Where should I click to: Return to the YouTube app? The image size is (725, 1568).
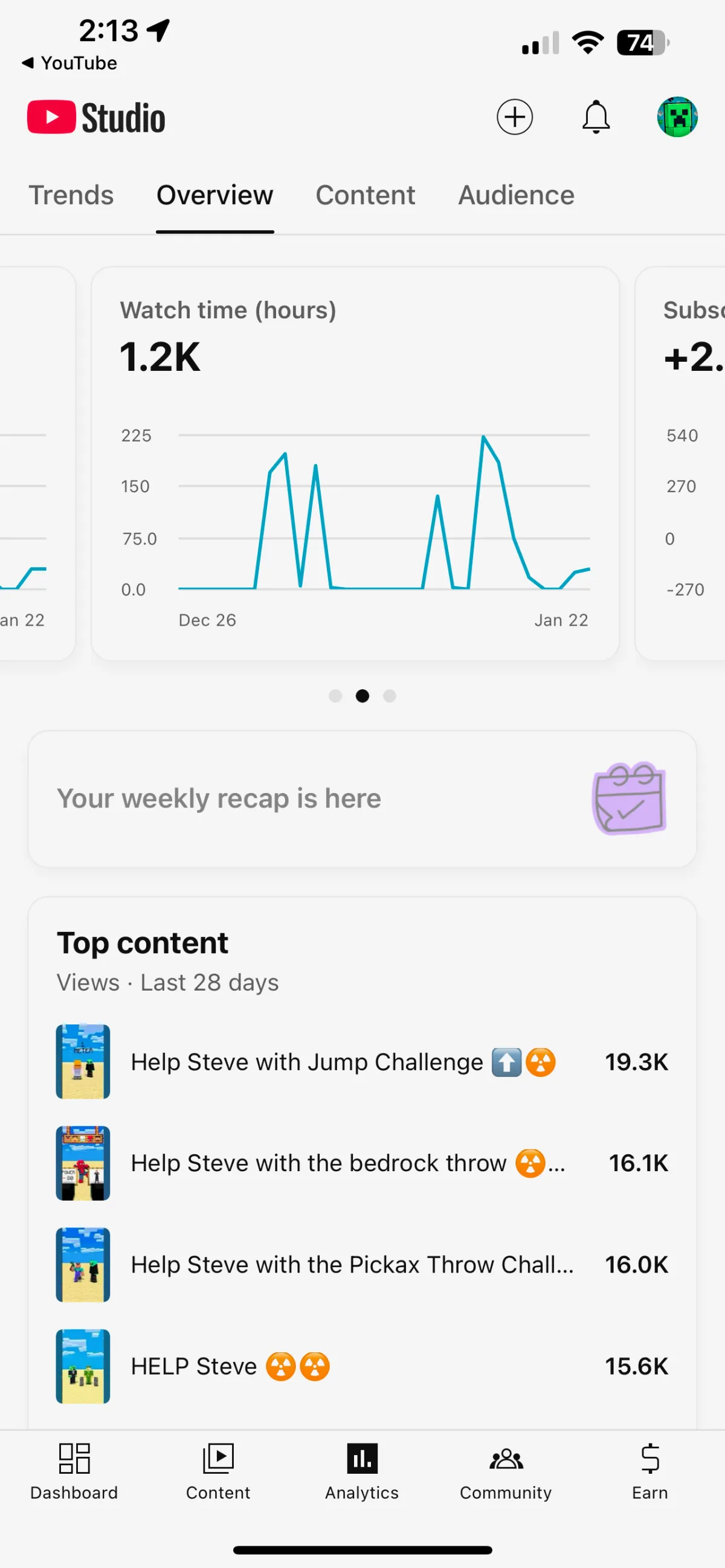coord(69,63)
